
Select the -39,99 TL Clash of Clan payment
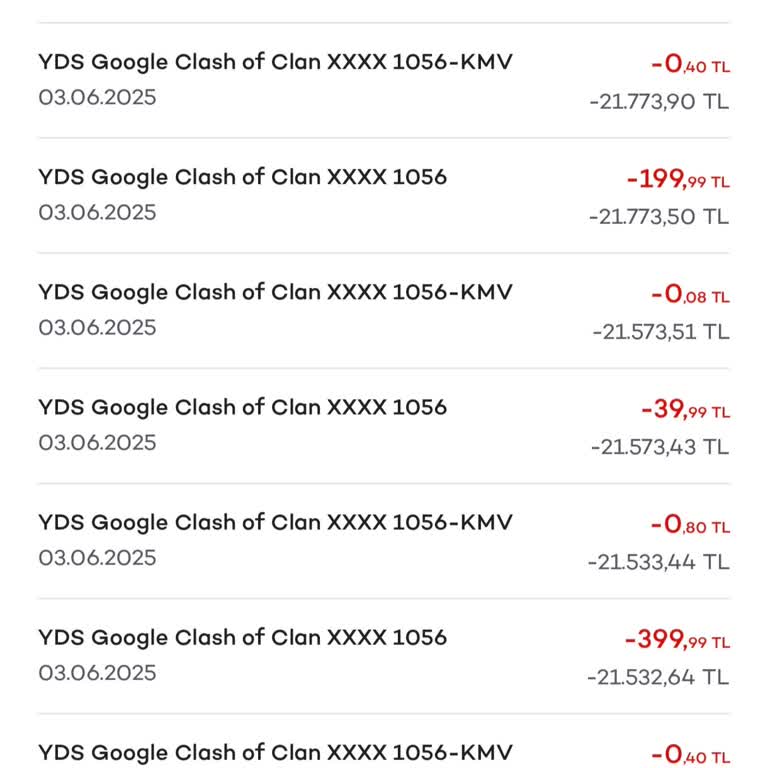384,425
